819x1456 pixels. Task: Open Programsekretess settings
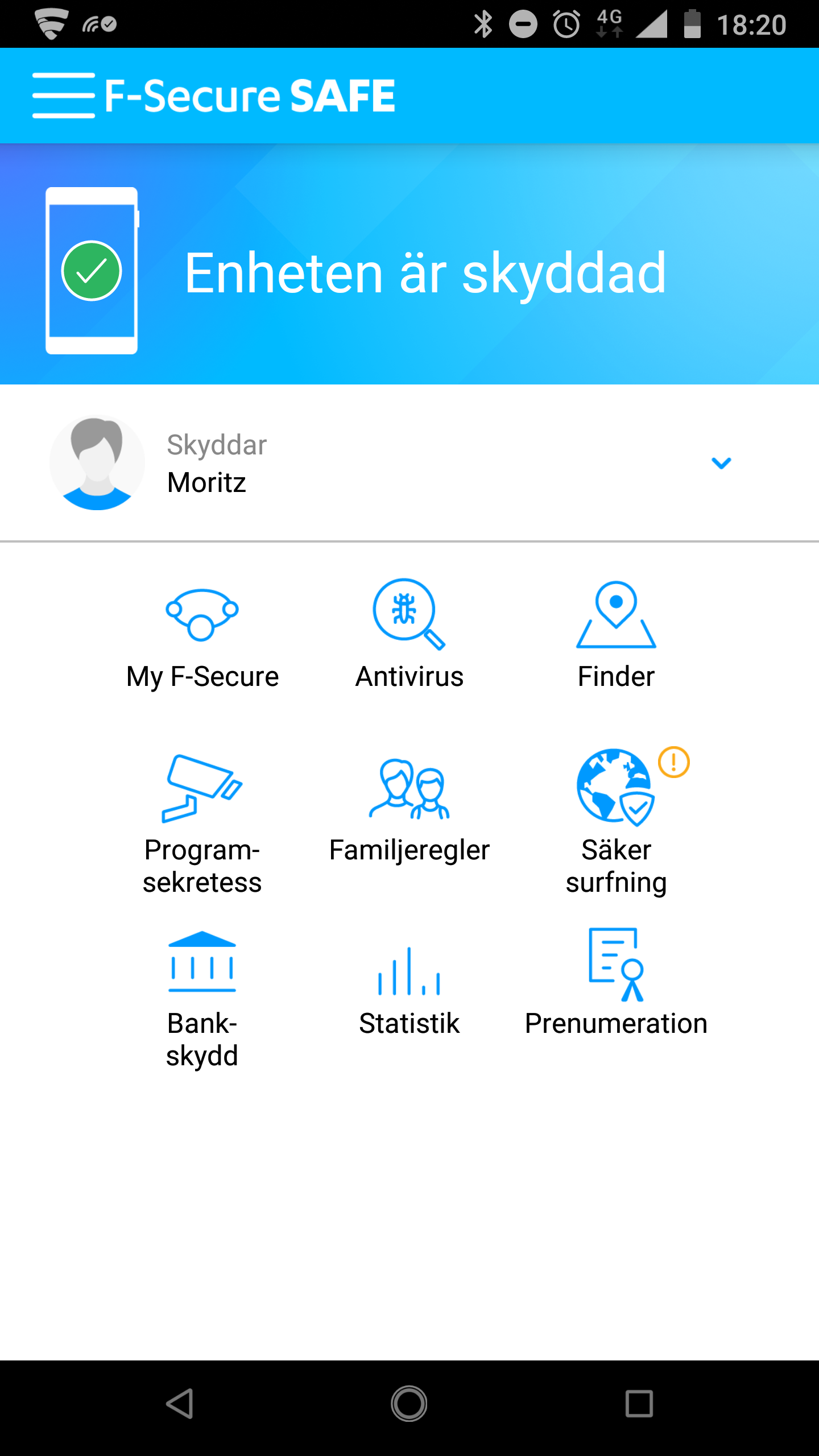[202, 824]
